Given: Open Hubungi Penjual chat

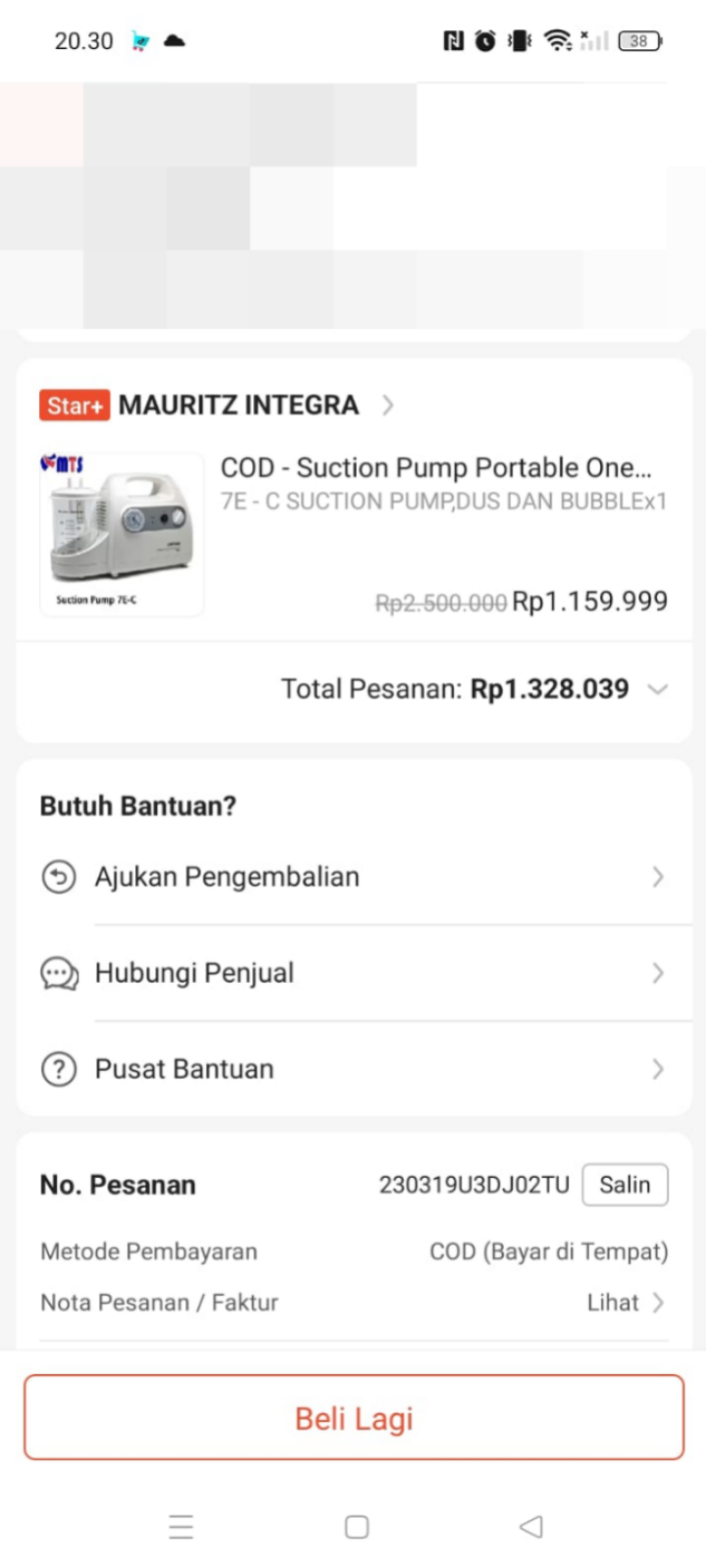Looking at the screenshot, I should (x=353, y=973).
